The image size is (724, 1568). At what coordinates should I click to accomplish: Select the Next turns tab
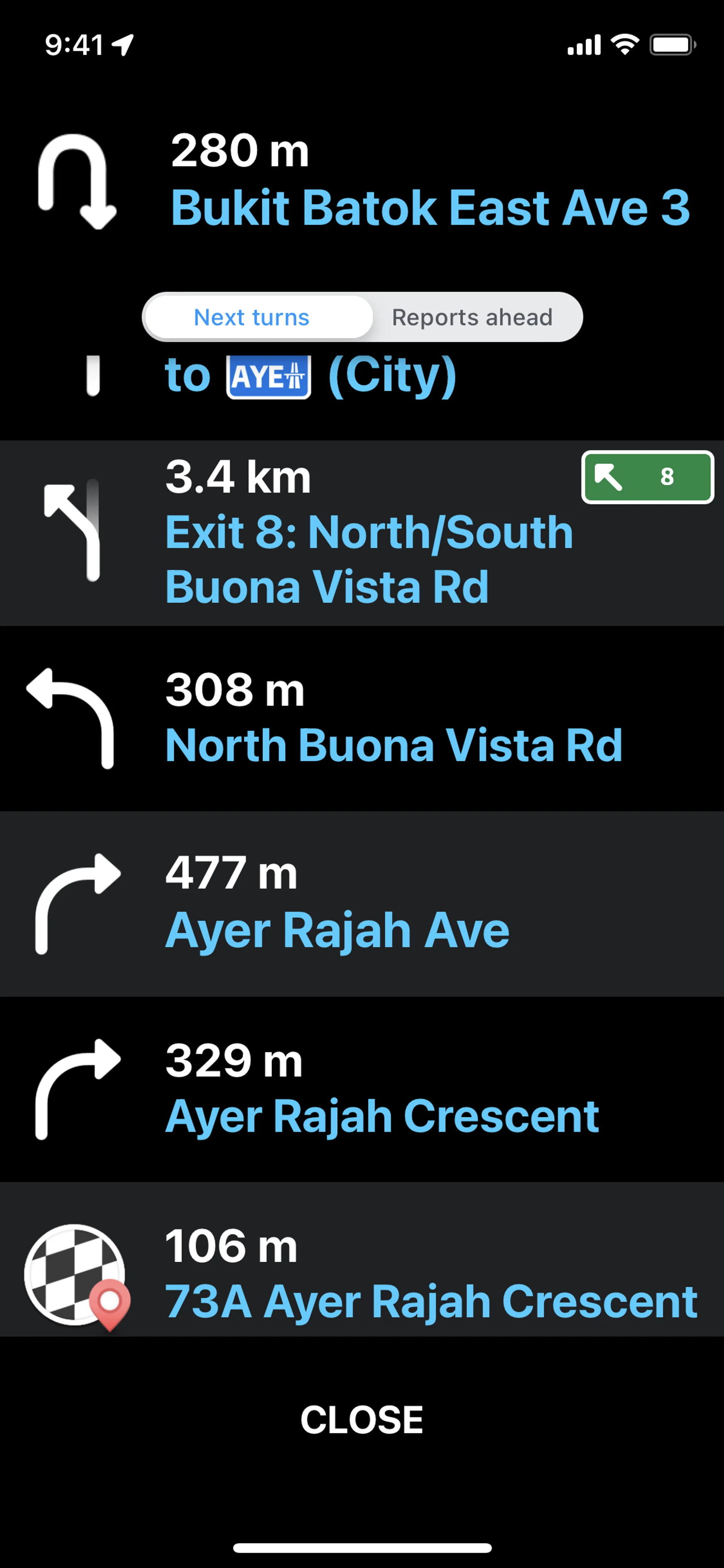click(x=251, y=317)
